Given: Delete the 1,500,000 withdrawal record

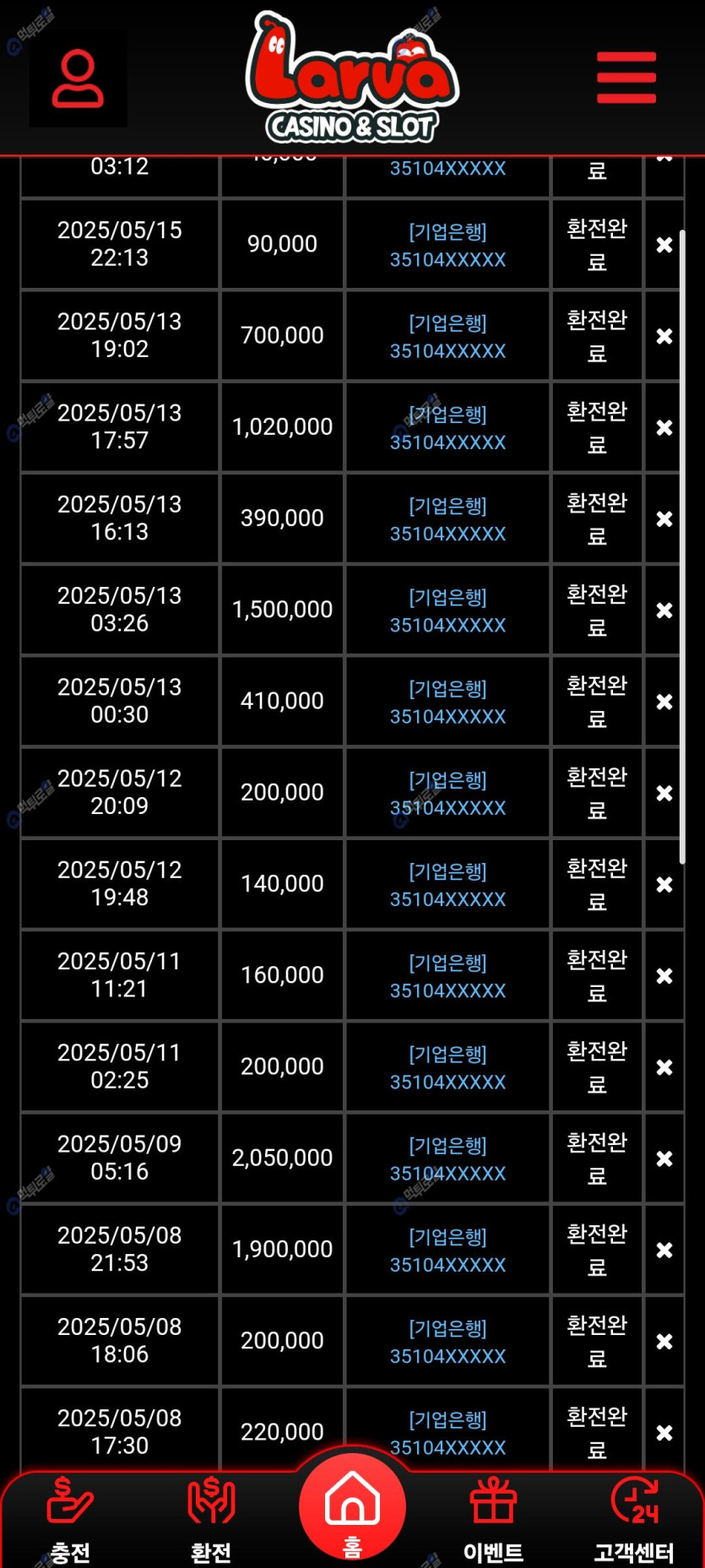Looking at the screenshot, I should (x=664, y=610).
